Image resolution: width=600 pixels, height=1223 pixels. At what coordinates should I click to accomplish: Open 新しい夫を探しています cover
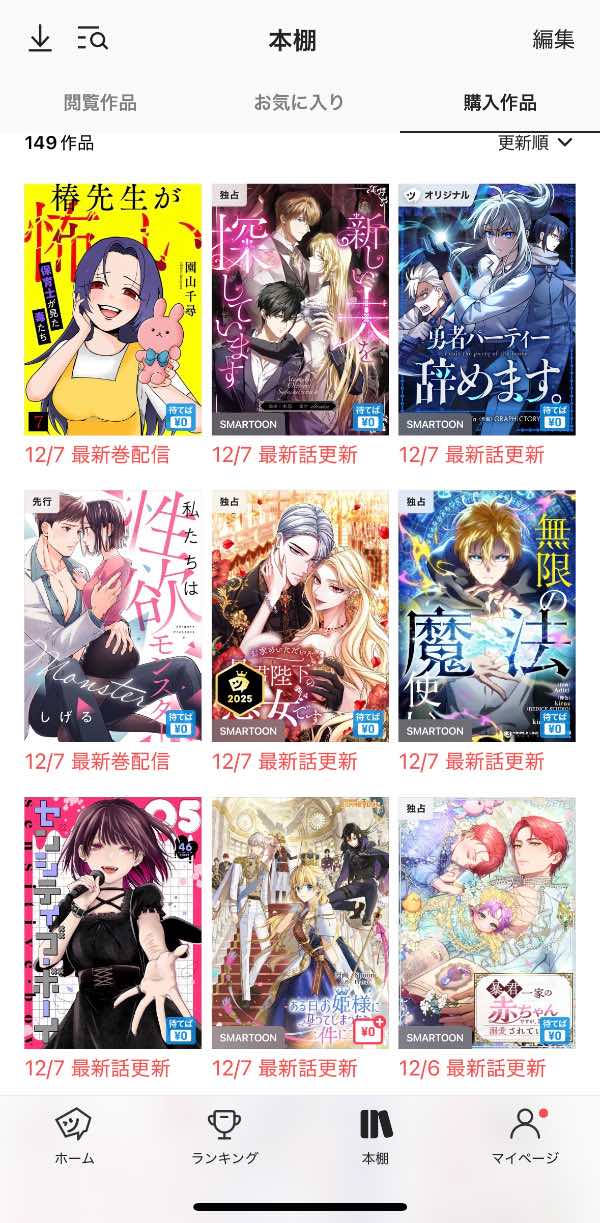(299, 309)
